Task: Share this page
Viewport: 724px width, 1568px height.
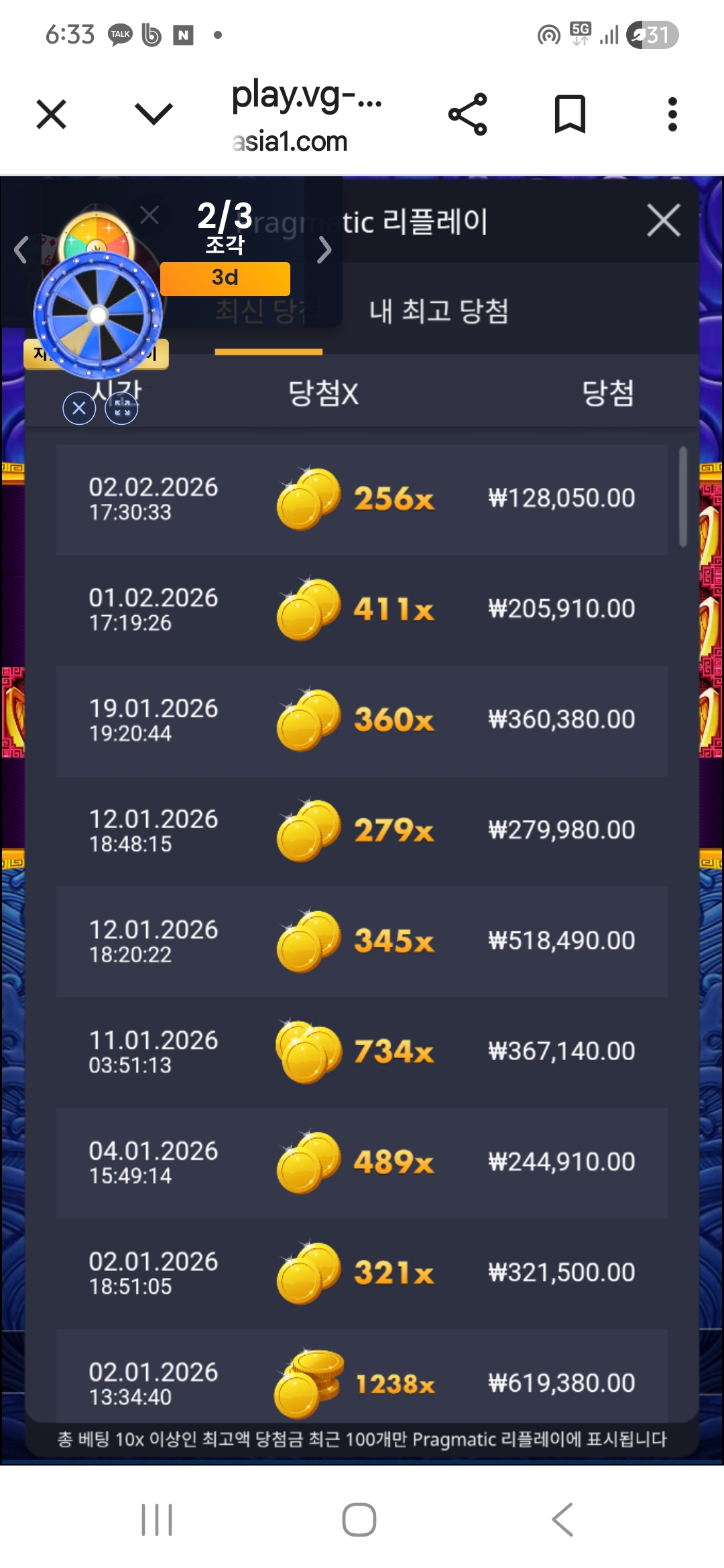Action: point(467,114)
